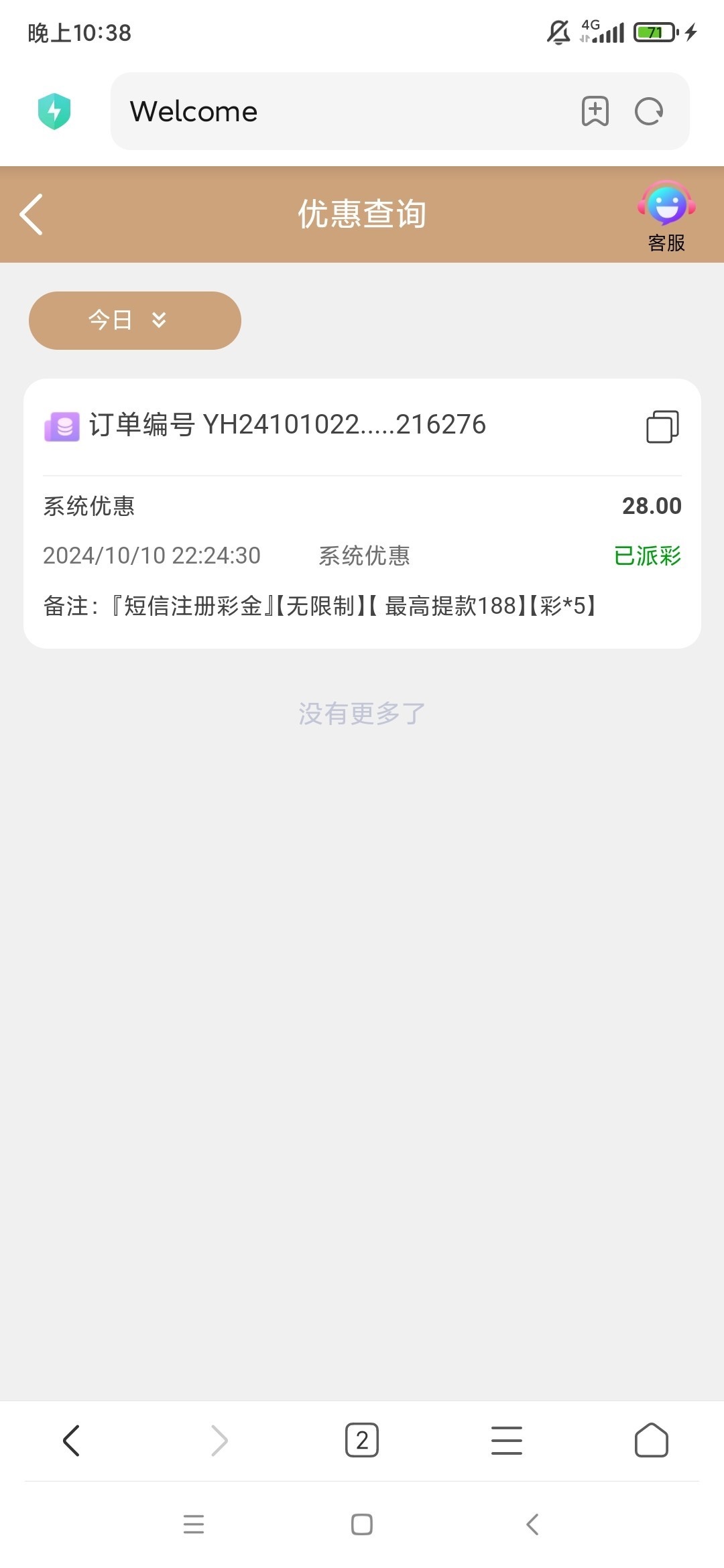Tap the battery indicator at 71 percent
This screenshot has height=1568, width=724.
coord(654,31)
